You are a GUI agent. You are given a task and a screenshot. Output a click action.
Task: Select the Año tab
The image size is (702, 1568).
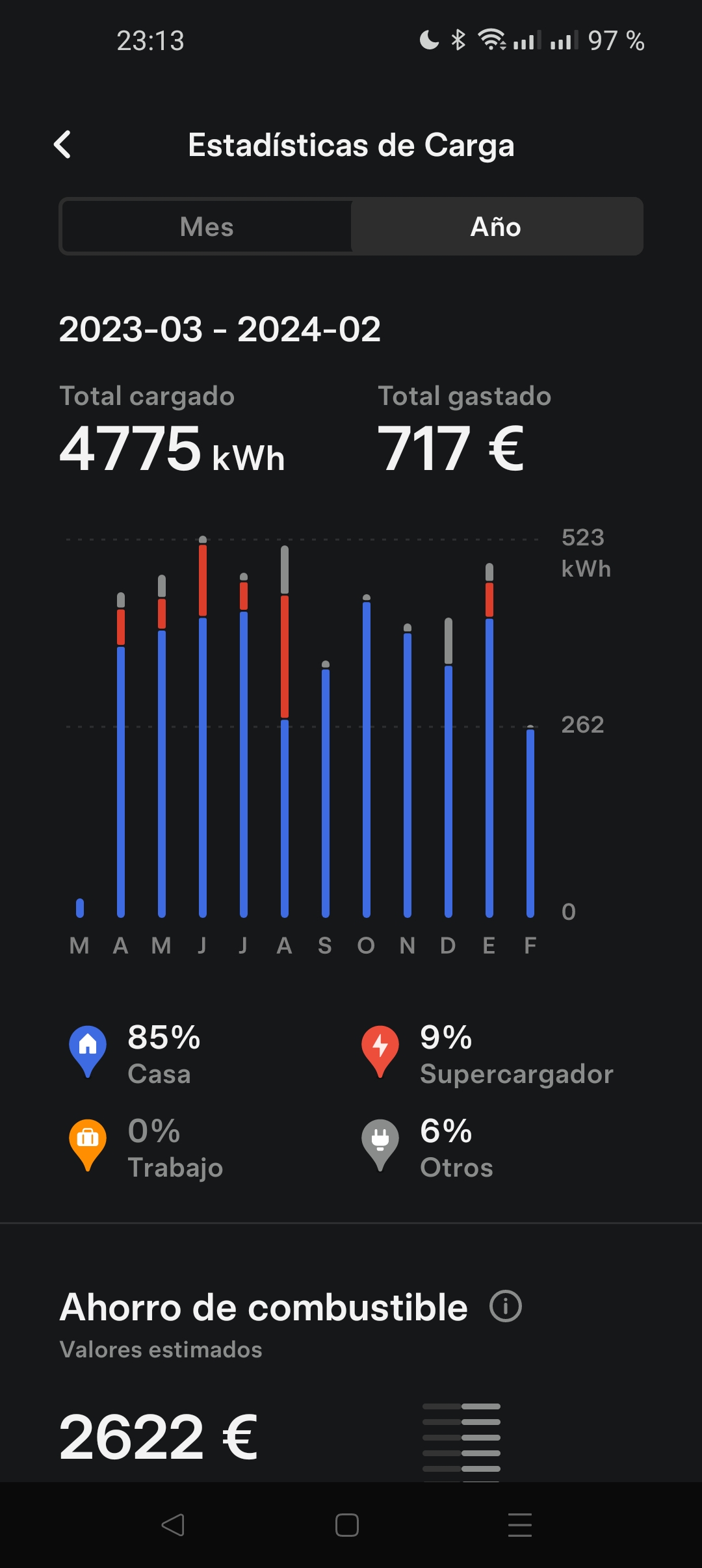pos(496,227)
